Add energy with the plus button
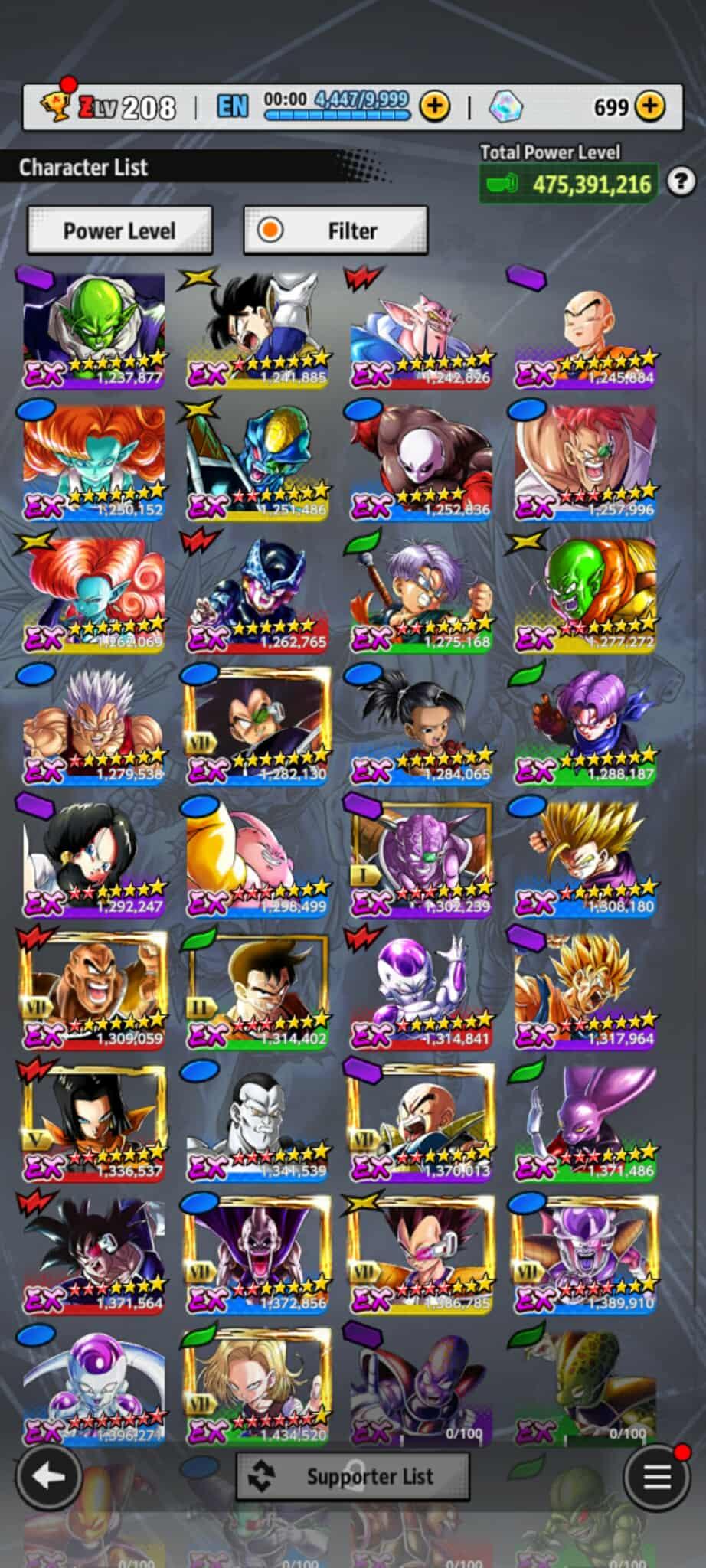 click(435, 106)
